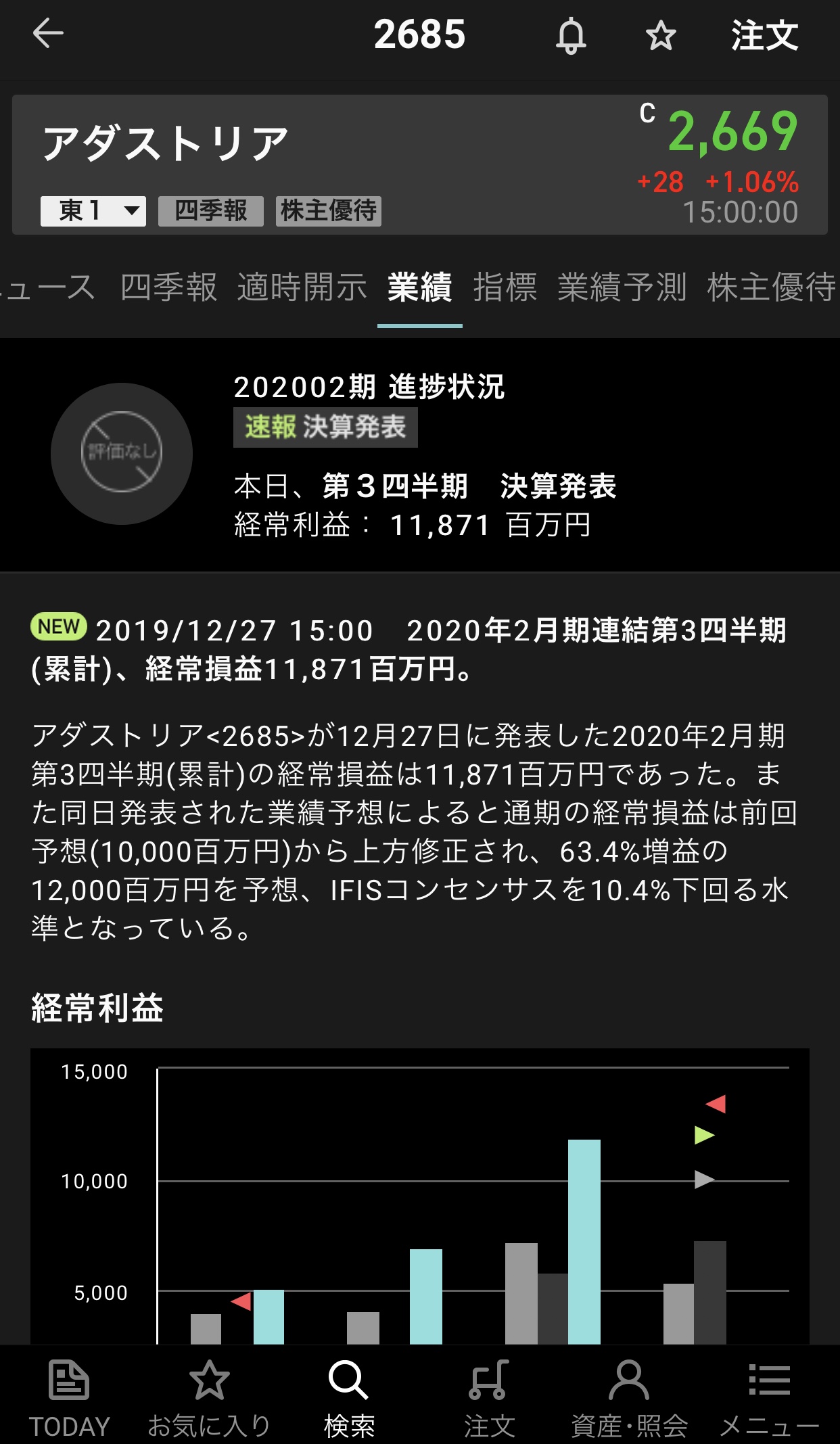Go to TODAY in bottom navigation

click(69, 1397)
